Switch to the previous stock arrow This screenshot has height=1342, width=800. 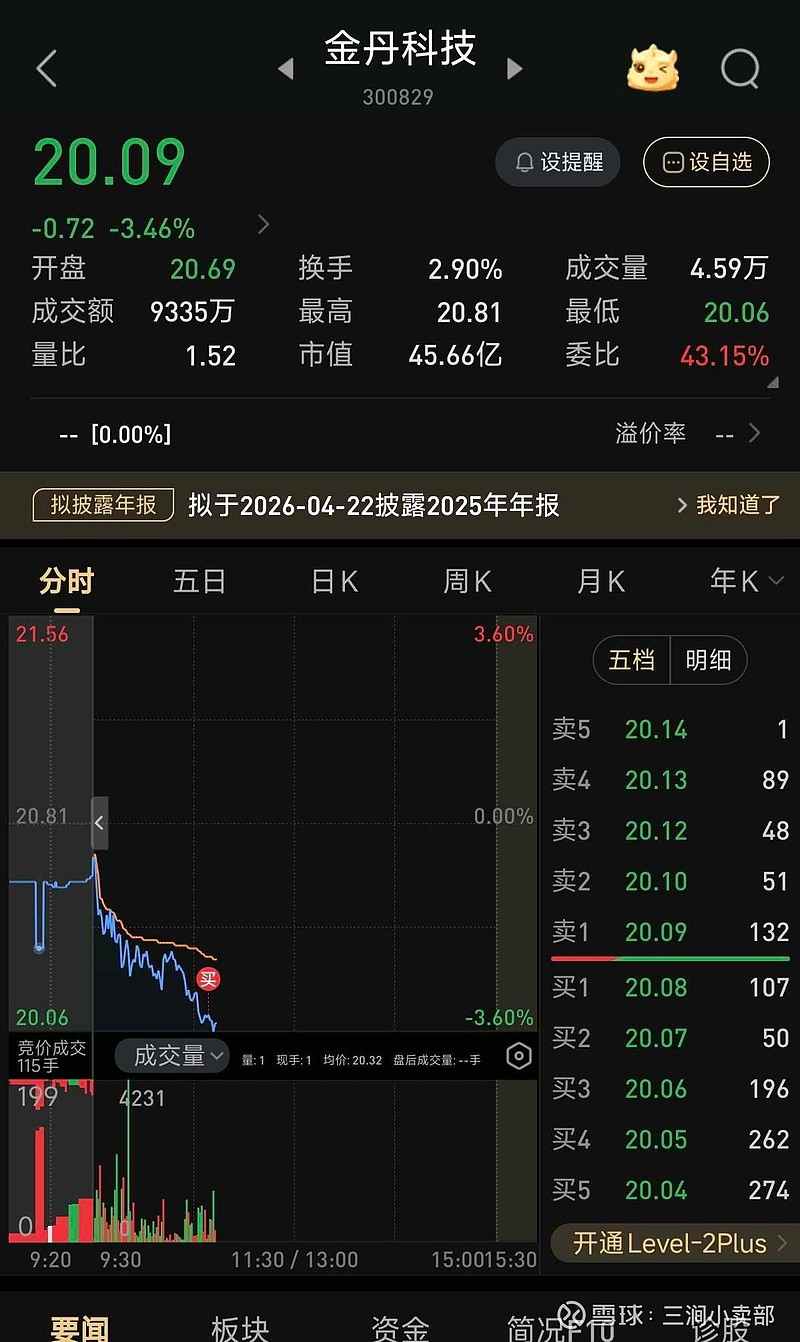tap(286, 69)
